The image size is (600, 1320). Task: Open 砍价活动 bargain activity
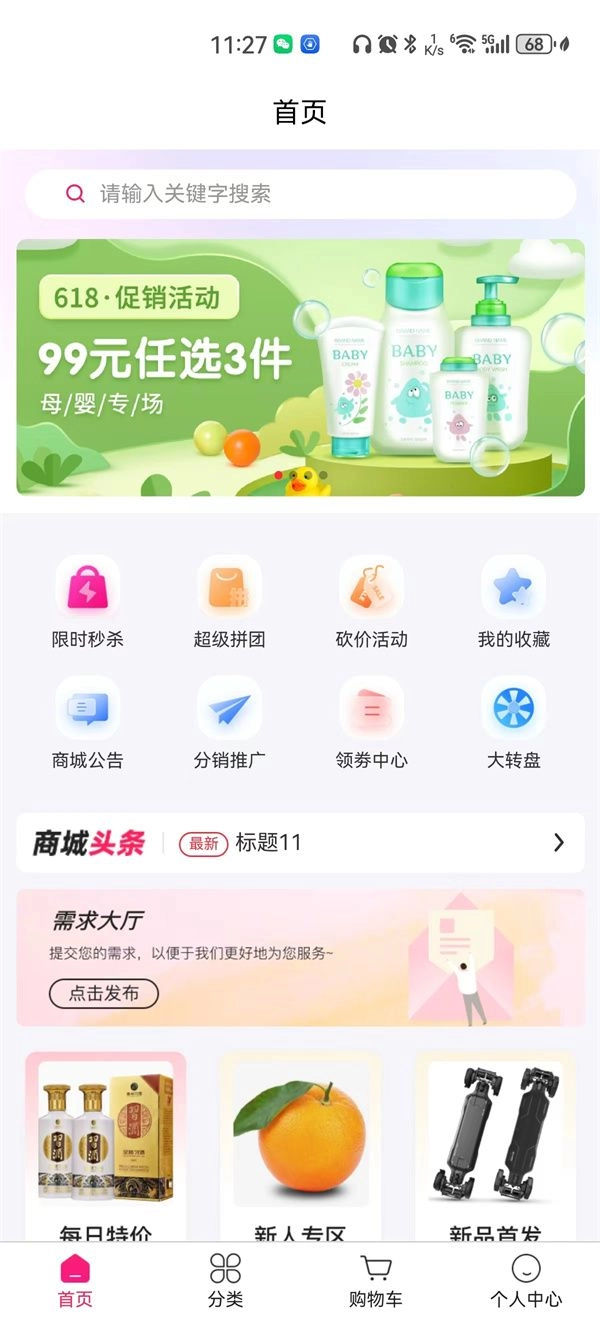coord(372,603)
